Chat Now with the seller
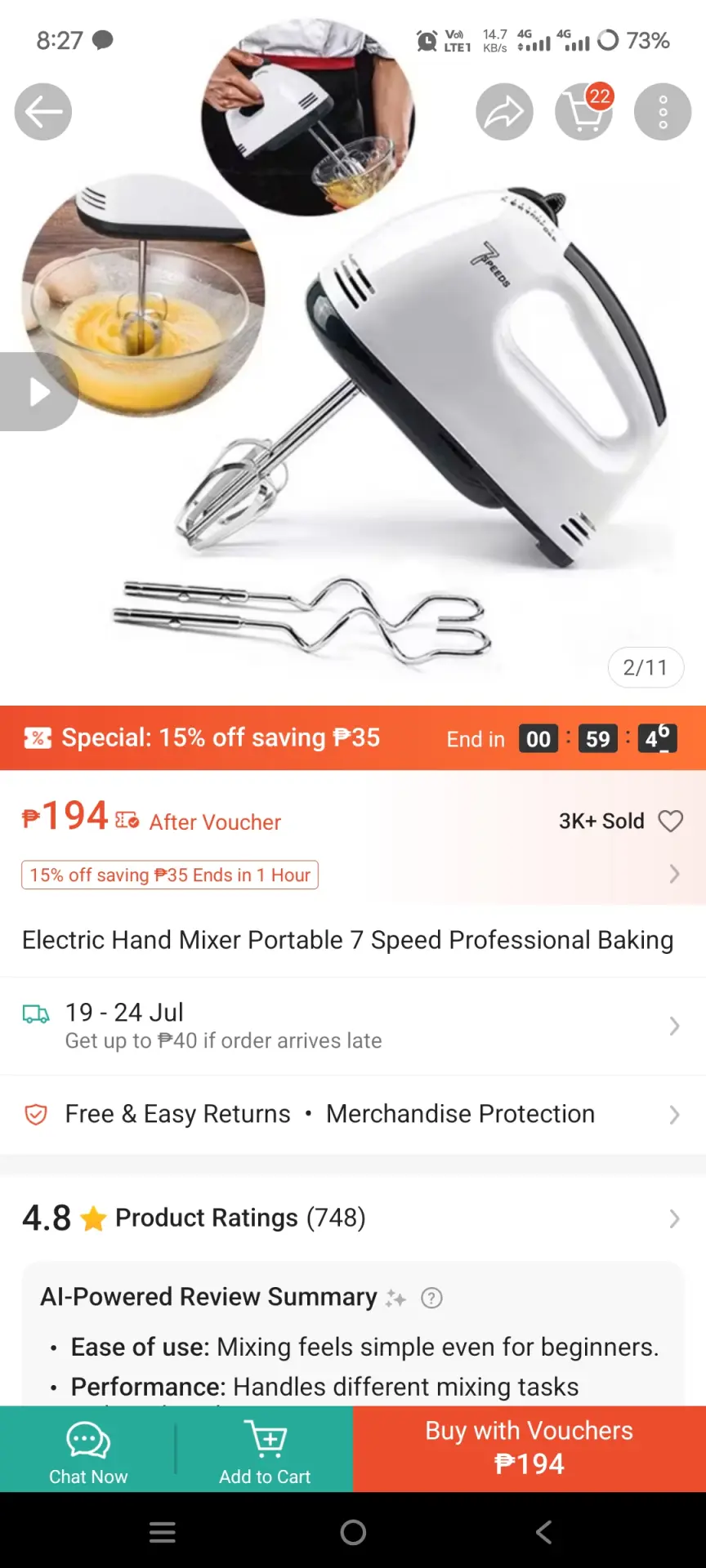The width and height of the screenshot is (706, 1568). coord(88,1450)
